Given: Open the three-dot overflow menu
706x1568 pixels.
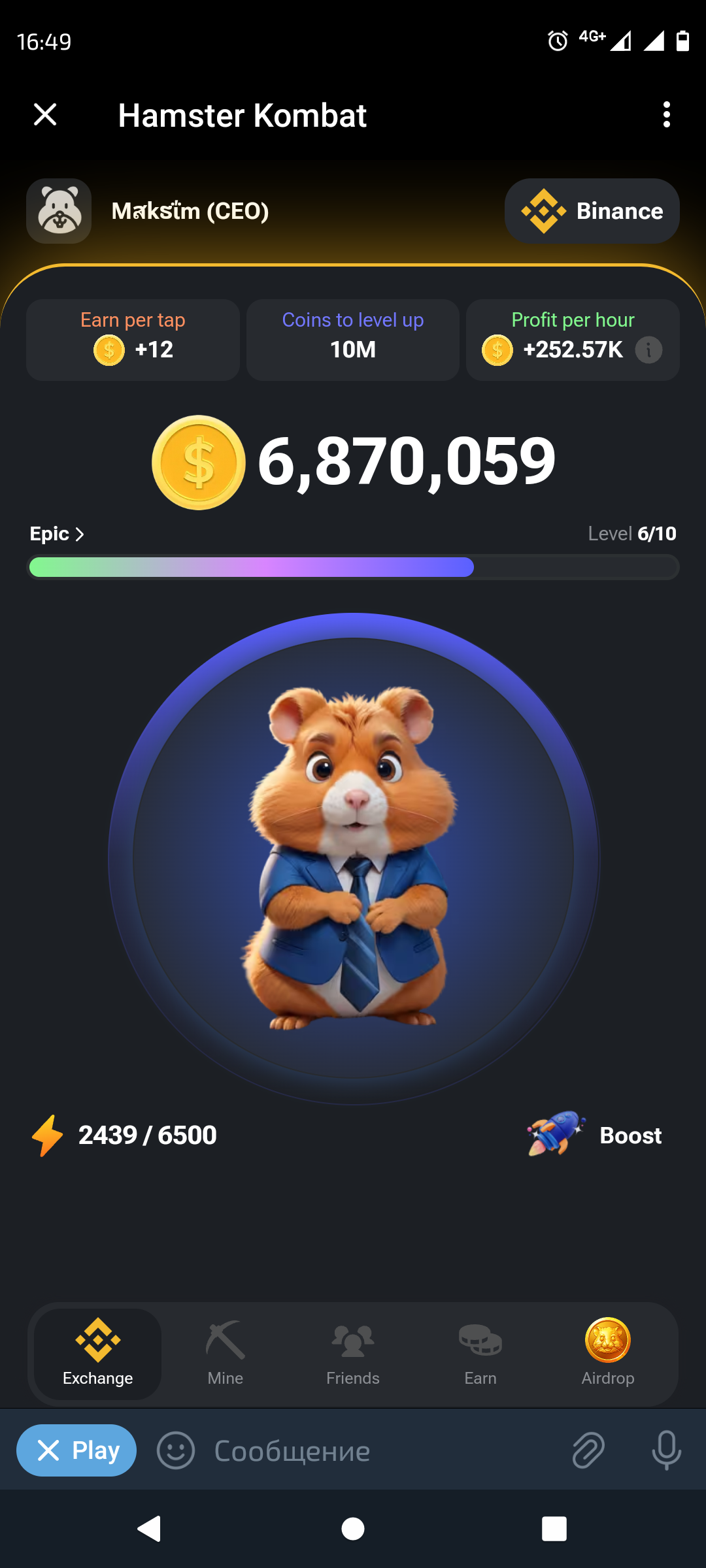Looking at the screenshot, I should coord(666,115).
